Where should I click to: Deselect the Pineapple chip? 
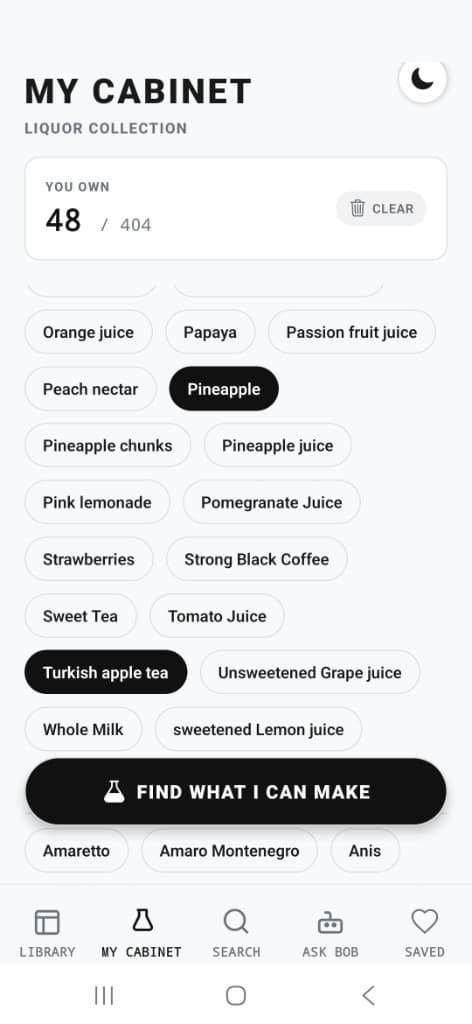224,389
